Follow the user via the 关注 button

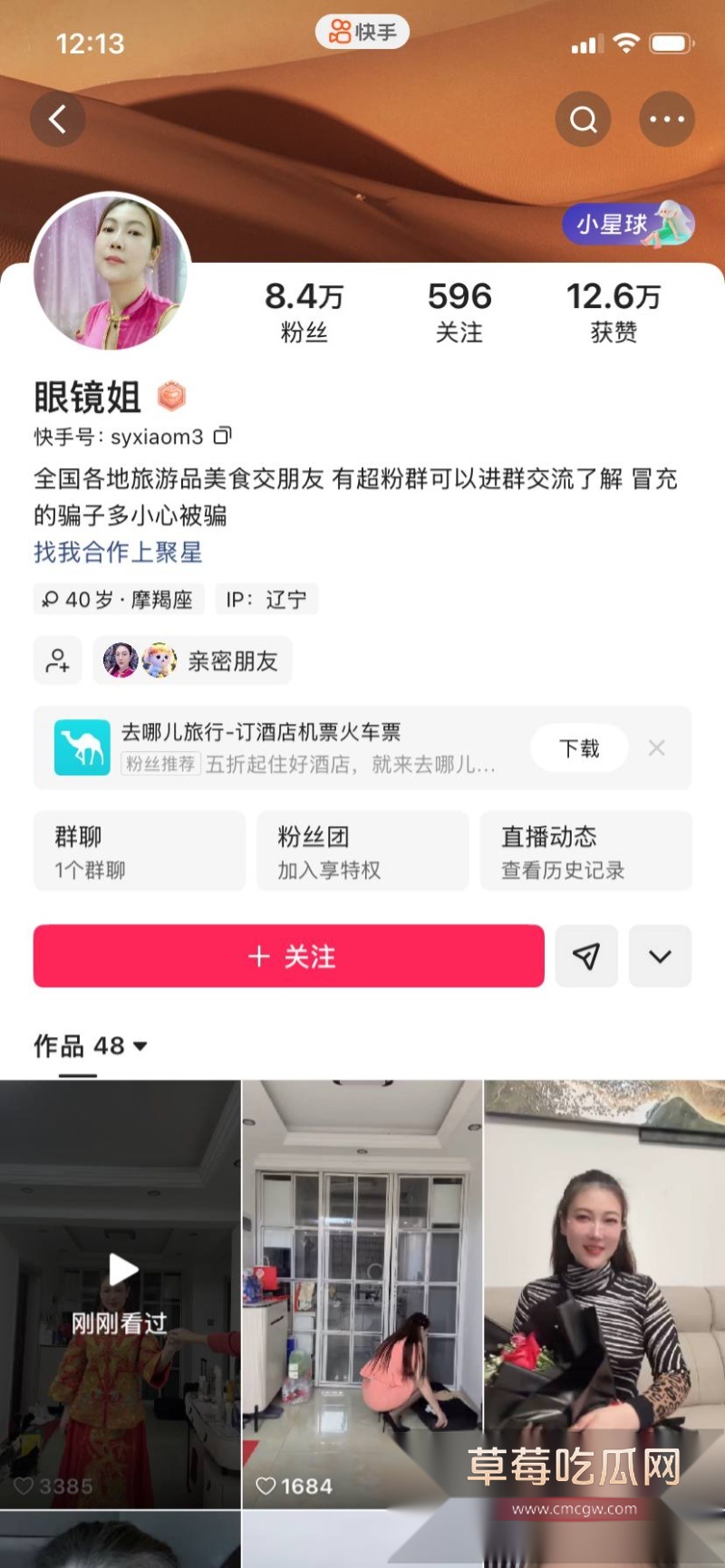click(287, 956)
